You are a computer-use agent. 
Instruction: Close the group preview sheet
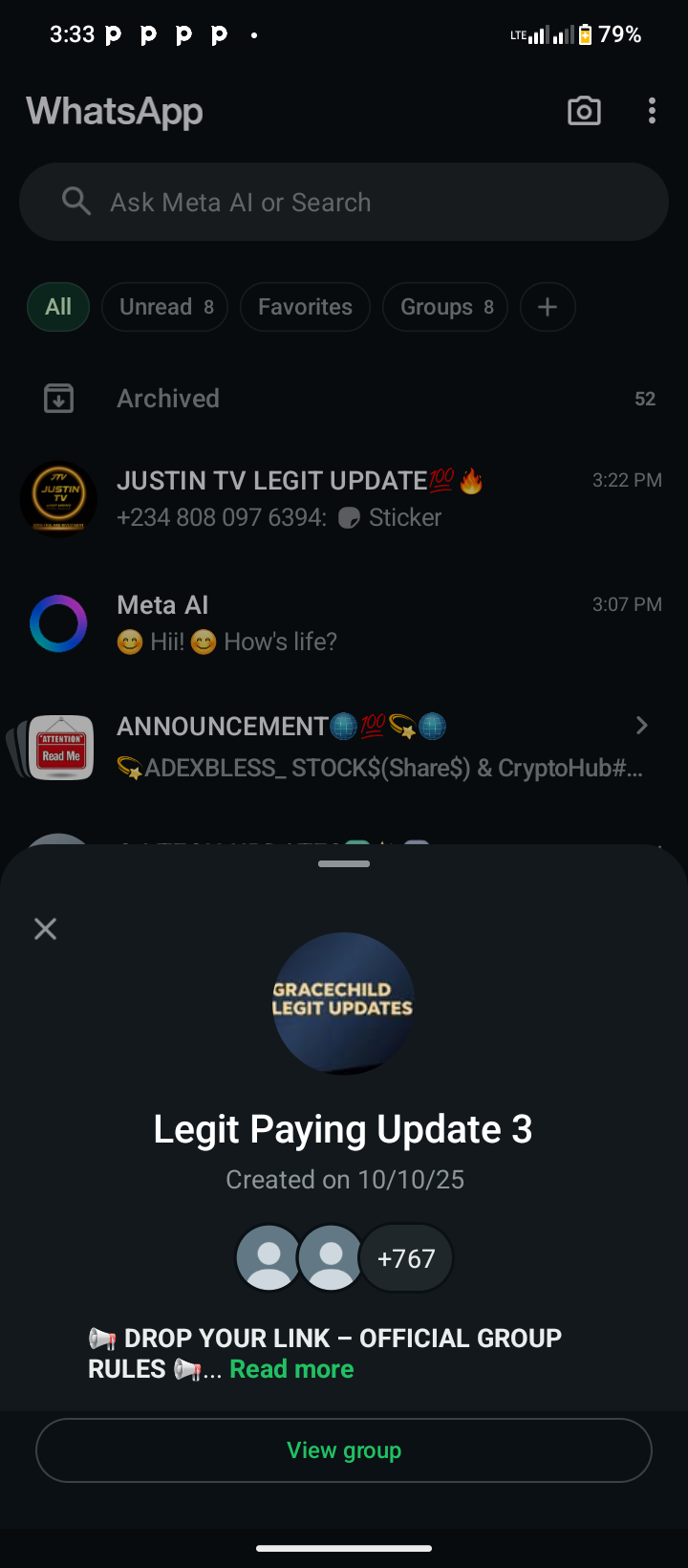coord(45,928)
